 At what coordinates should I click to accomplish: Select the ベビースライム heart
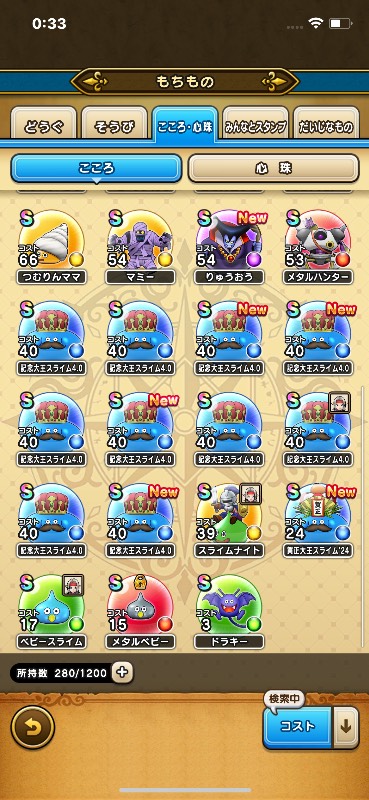pyautogui.click(x=52, y=611)
